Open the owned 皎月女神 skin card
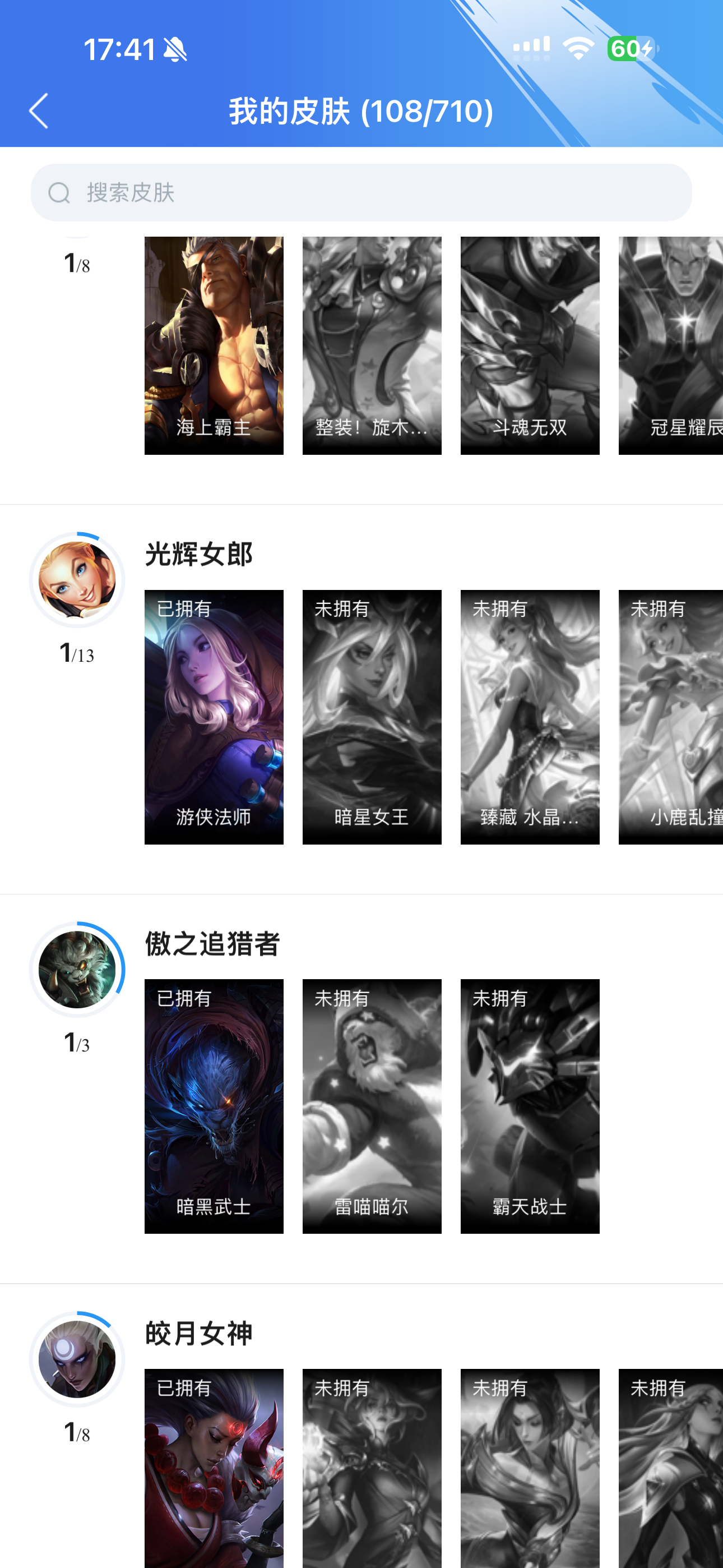This screenshot has height=1568, width=723. [x=214, y=1468]
